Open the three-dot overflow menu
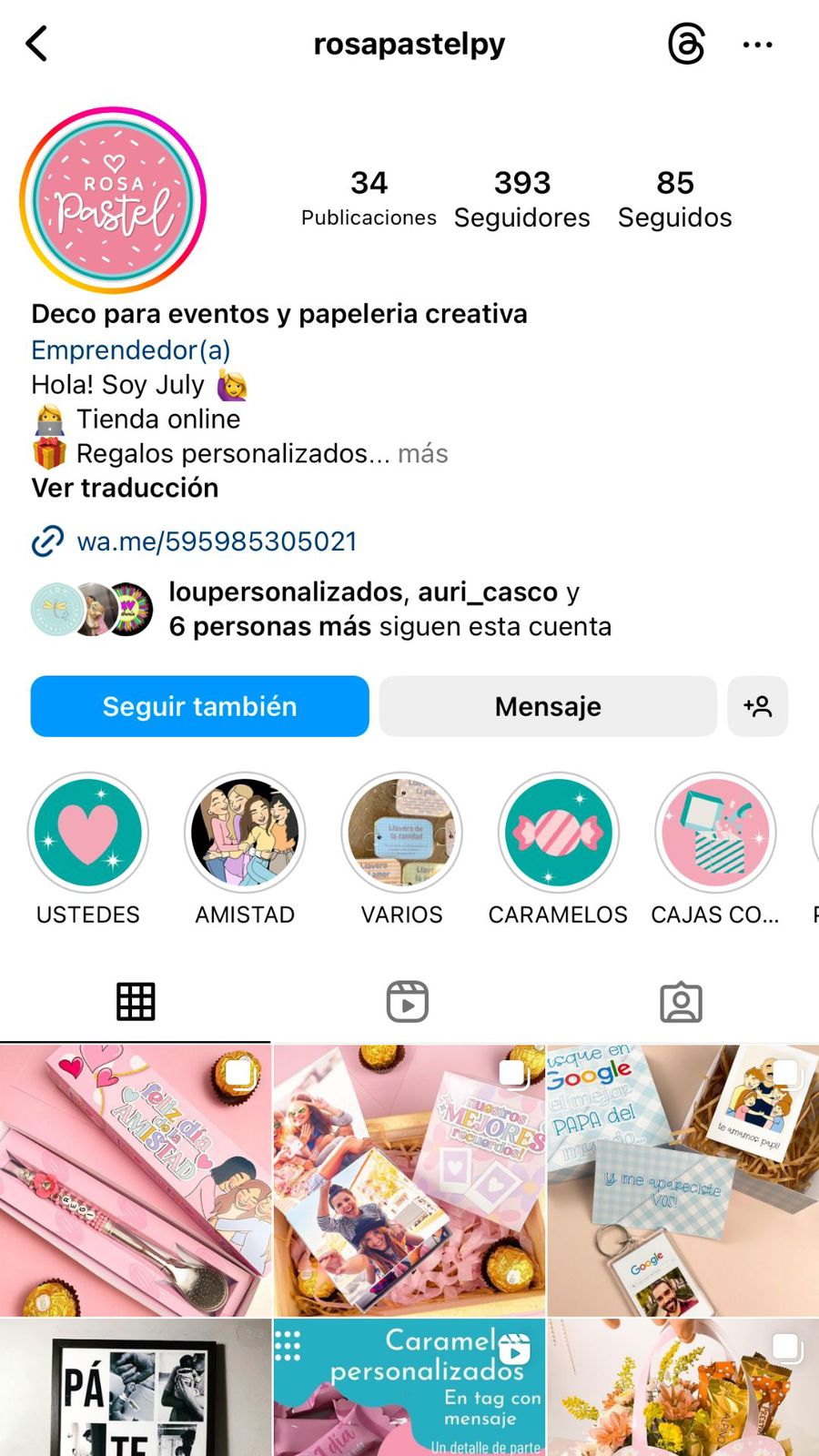This screenshot has width=819, height=1456. (757, 44)
